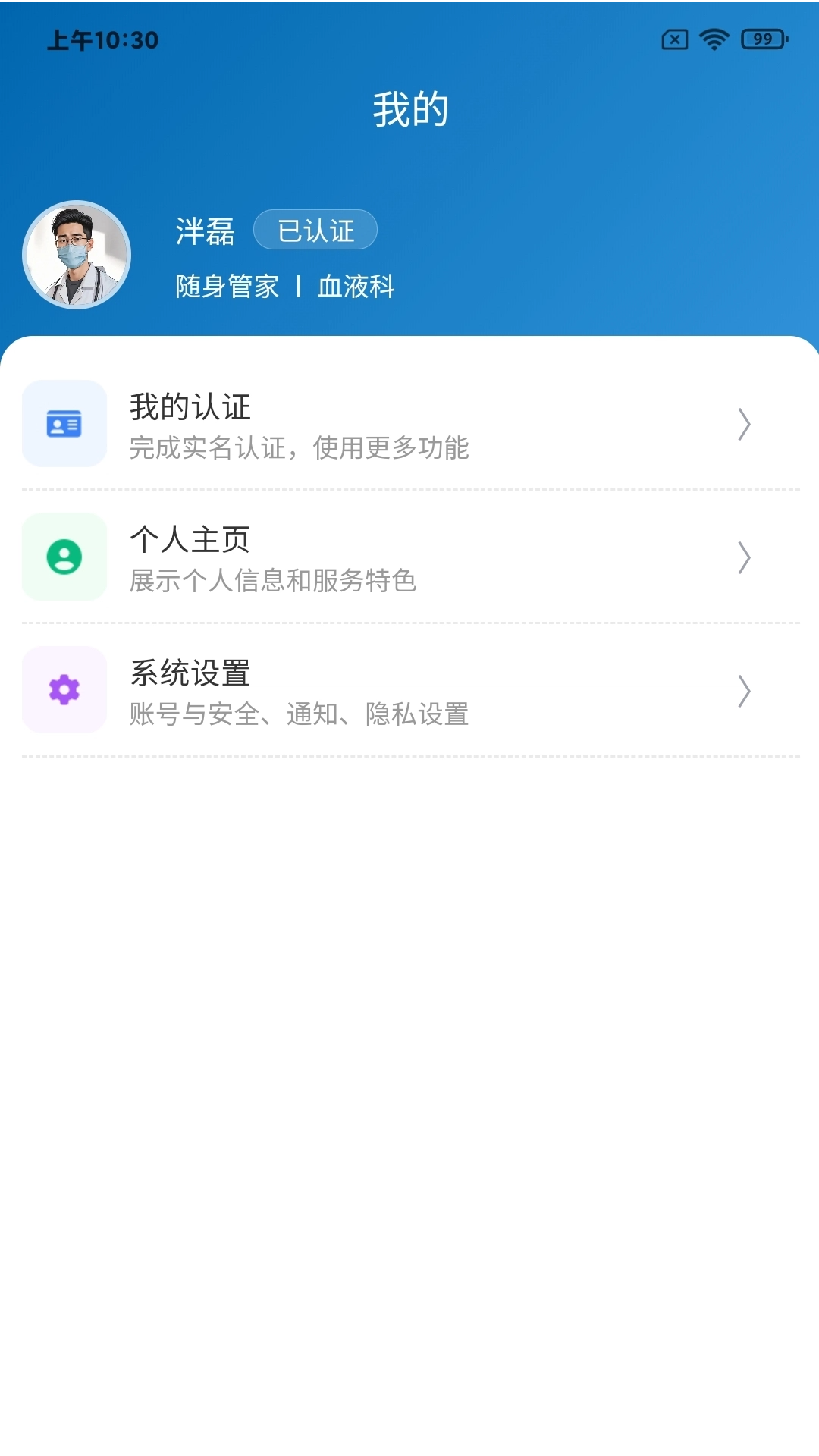This screenshot has height=1456, width=819.
Task: Tap the 已认证 verification badge
Action: [315, 231]
